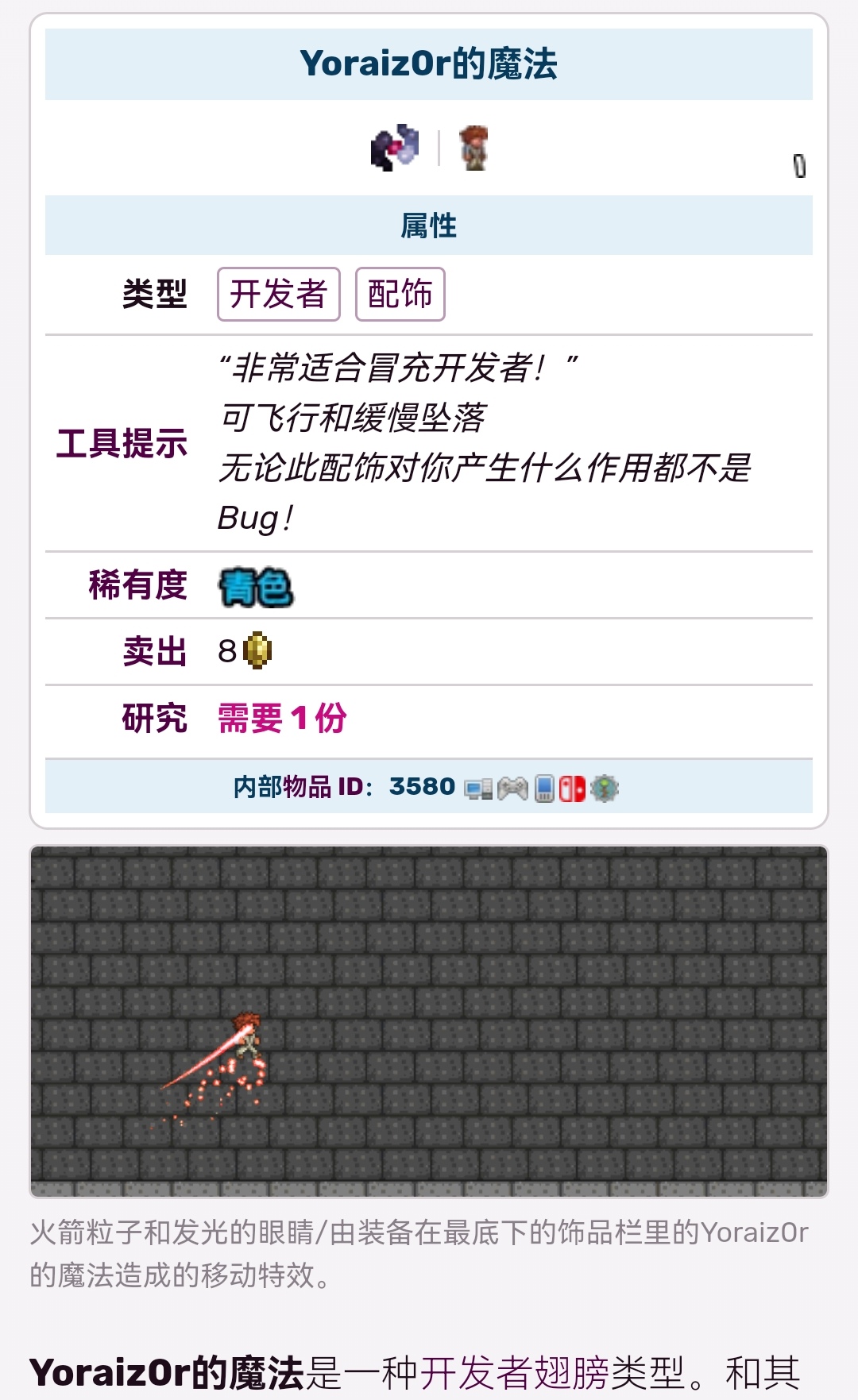Open the 研究 link
Image resolution: width=858 pixels, height=1400 pixels.
[x=154, y=719]
